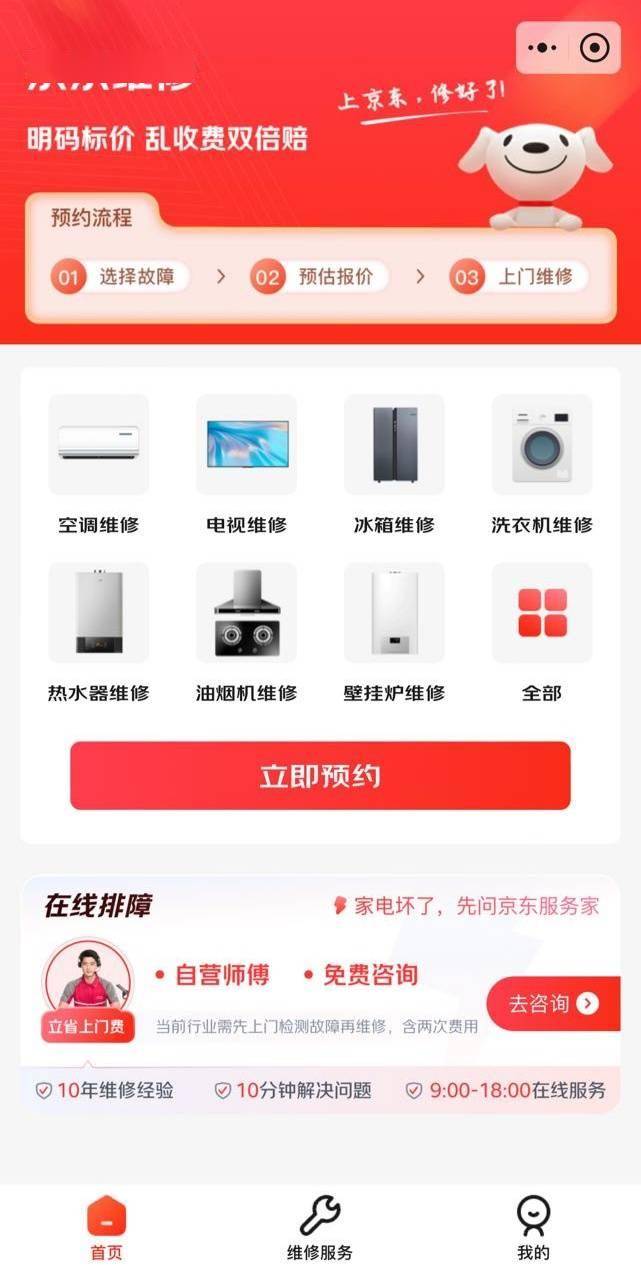Select 热水器维修 service
The image size is (641, 1283).
click(x=99, y=631)
